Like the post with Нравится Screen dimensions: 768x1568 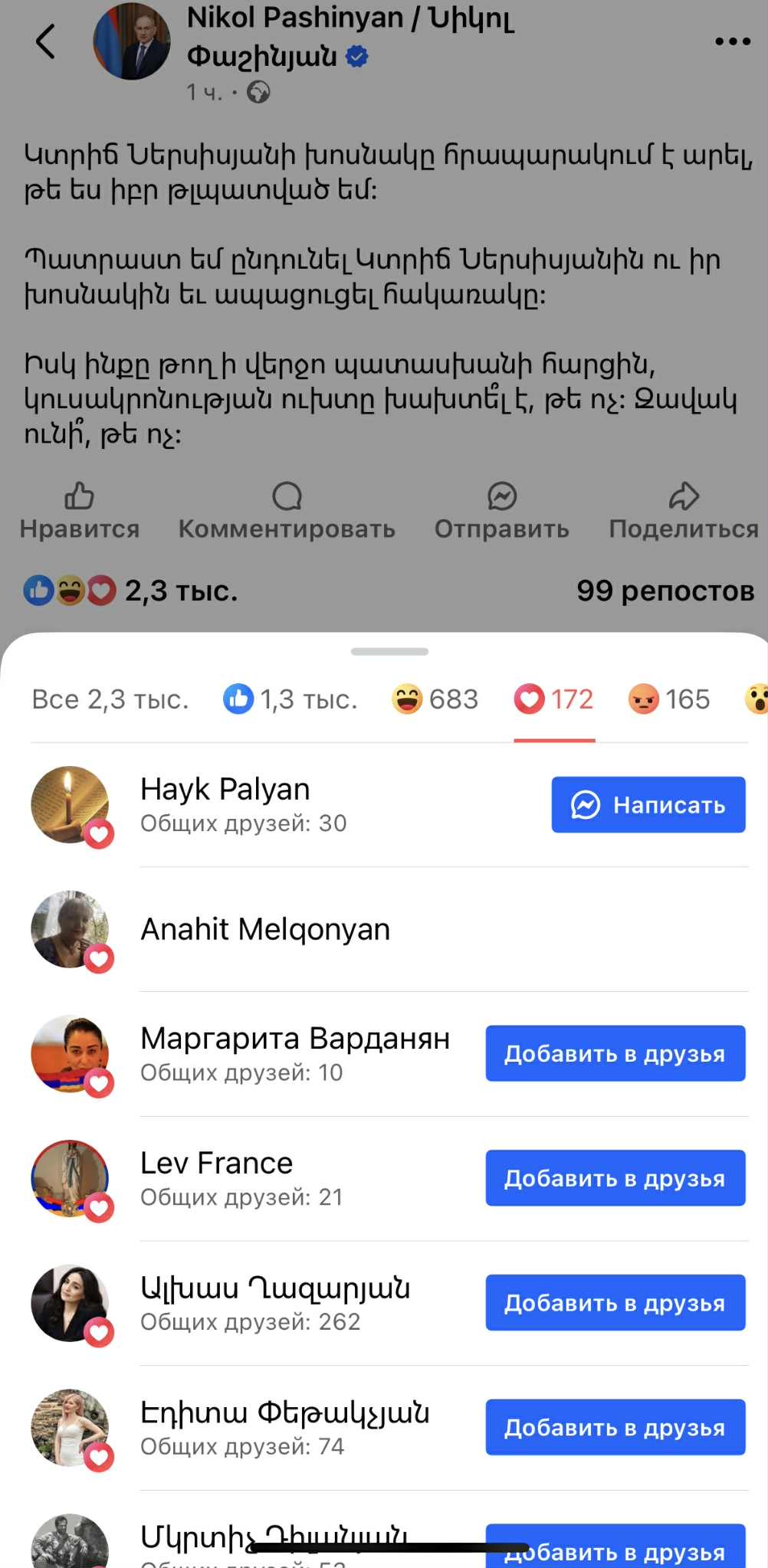pyautogui.click(x=80, y=511)
